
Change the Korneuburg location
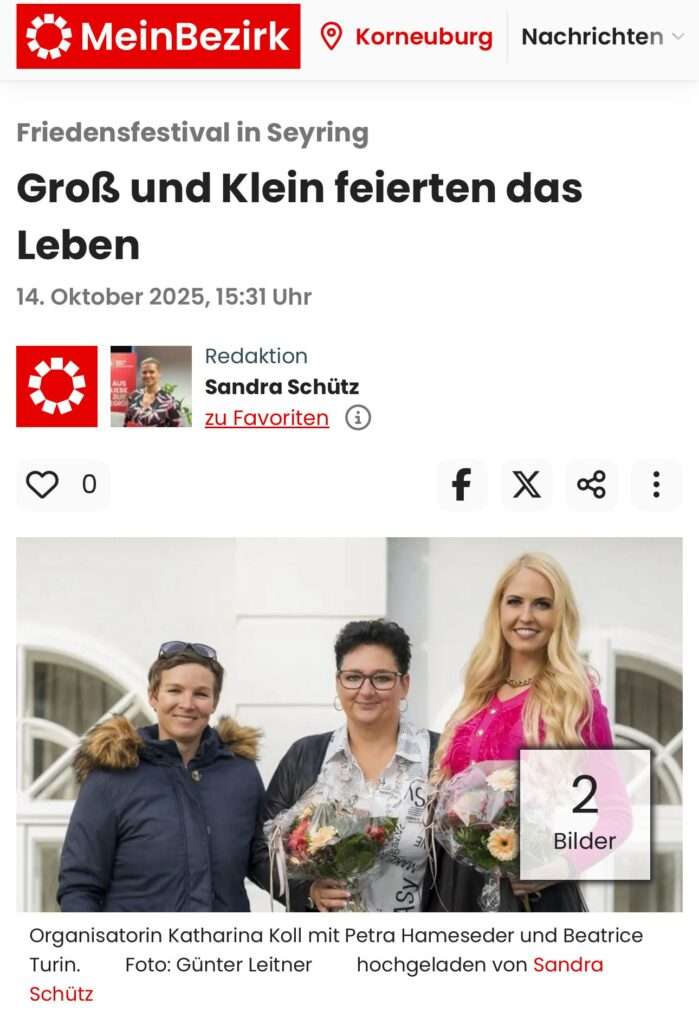pos(407,38)
